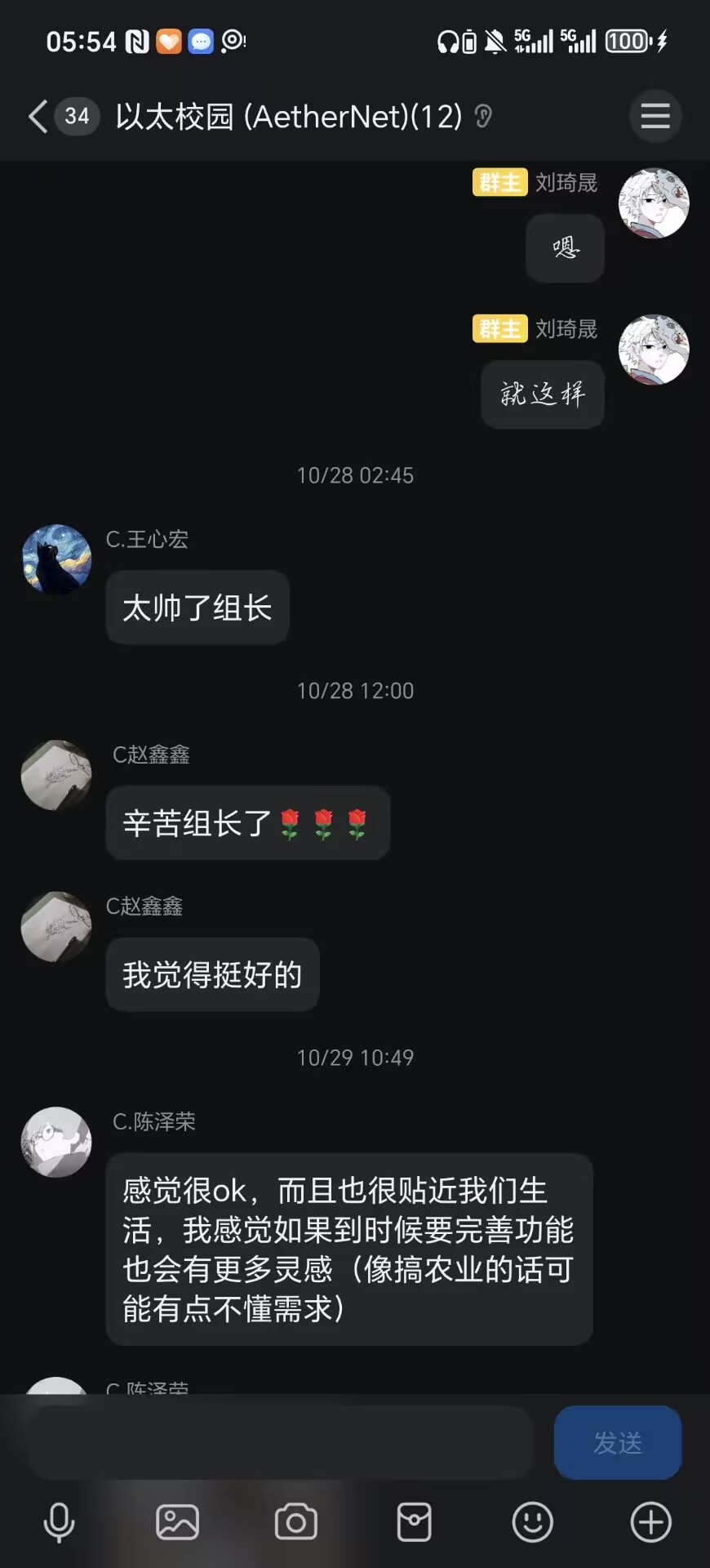
Task: Select the message bubble 我觉得挺好的
Action: point(211,974)
